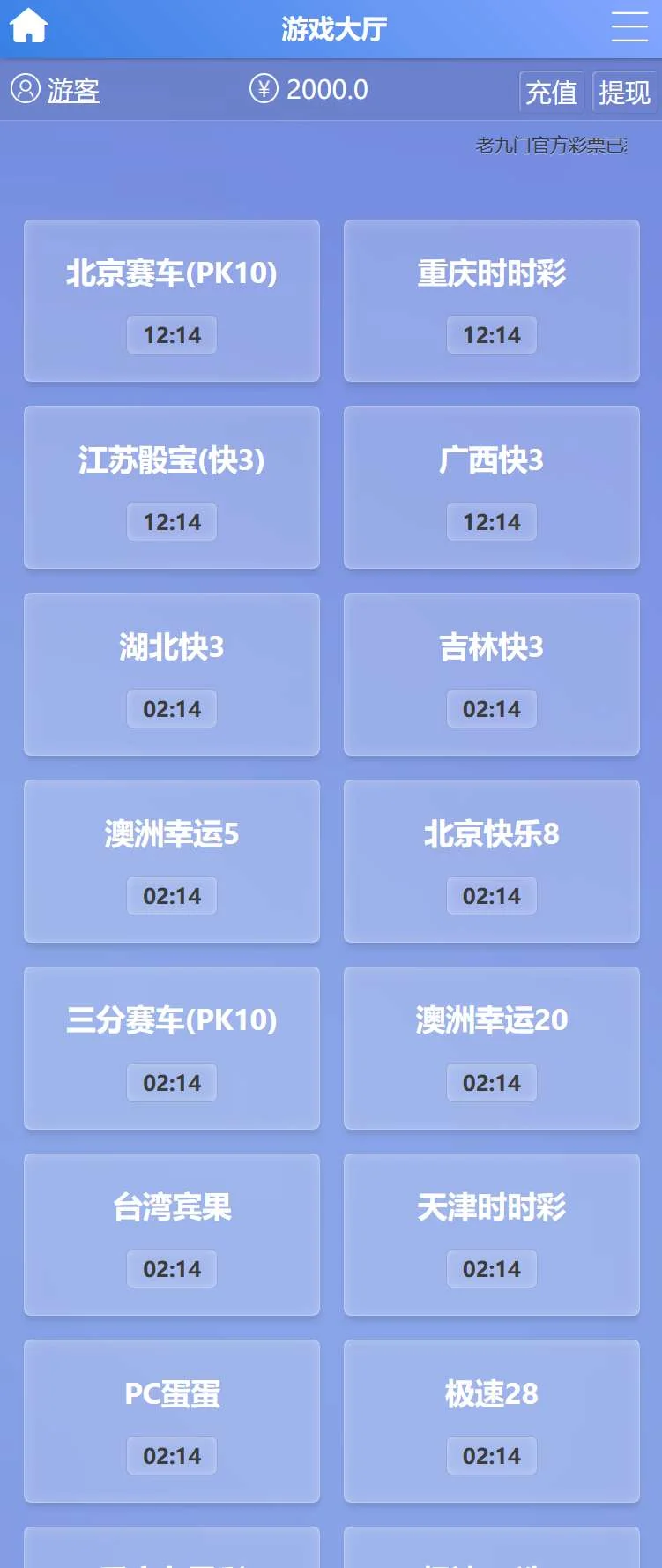Viewport: 662px width, 1568px height.
Task: Select the 北京快乐8 card
Action: click(x=491, y=862)
